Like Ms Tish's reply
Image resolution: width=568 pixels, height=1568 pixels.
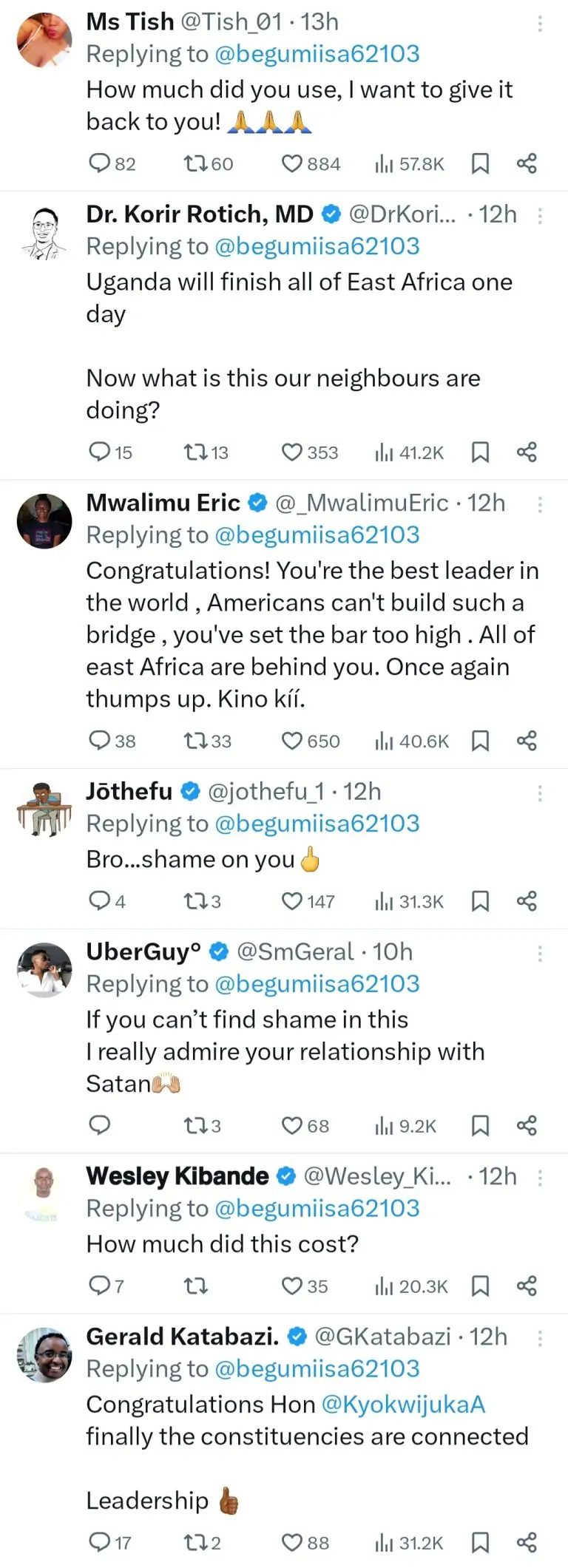[x=293, y=163]
